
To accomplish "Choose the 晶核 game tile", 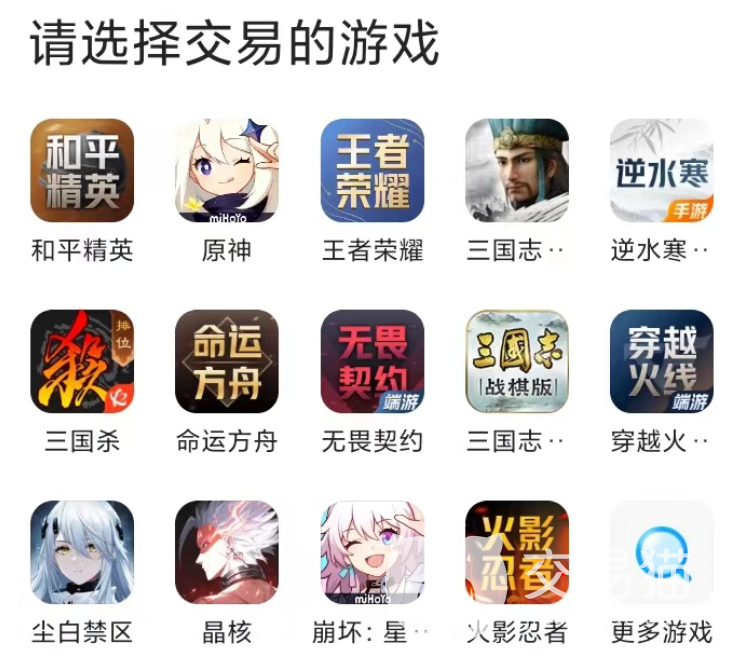I will tap(227, 552).
